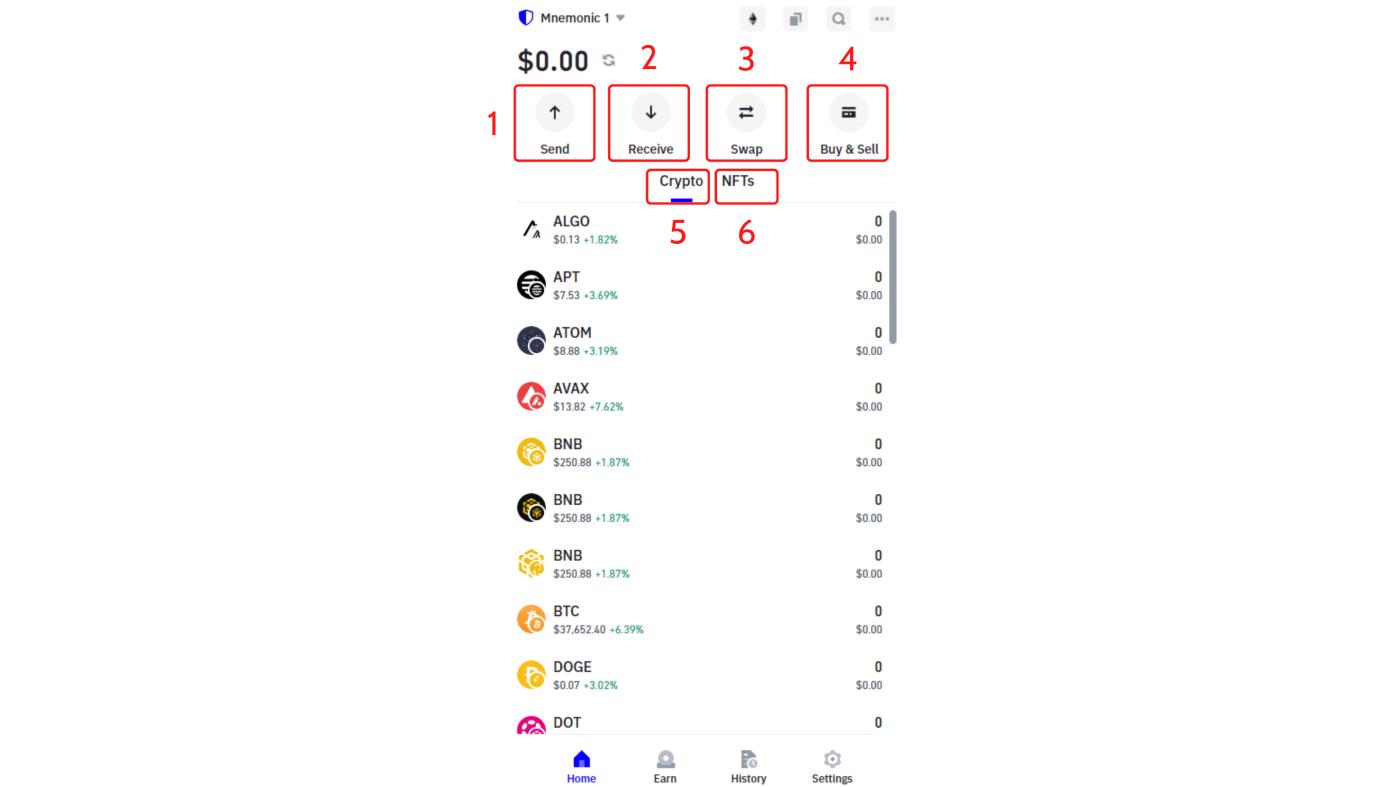Viewport: 1400px width, 787px height.
Task: Tap the copy address icon
Action: coord(795,19)
